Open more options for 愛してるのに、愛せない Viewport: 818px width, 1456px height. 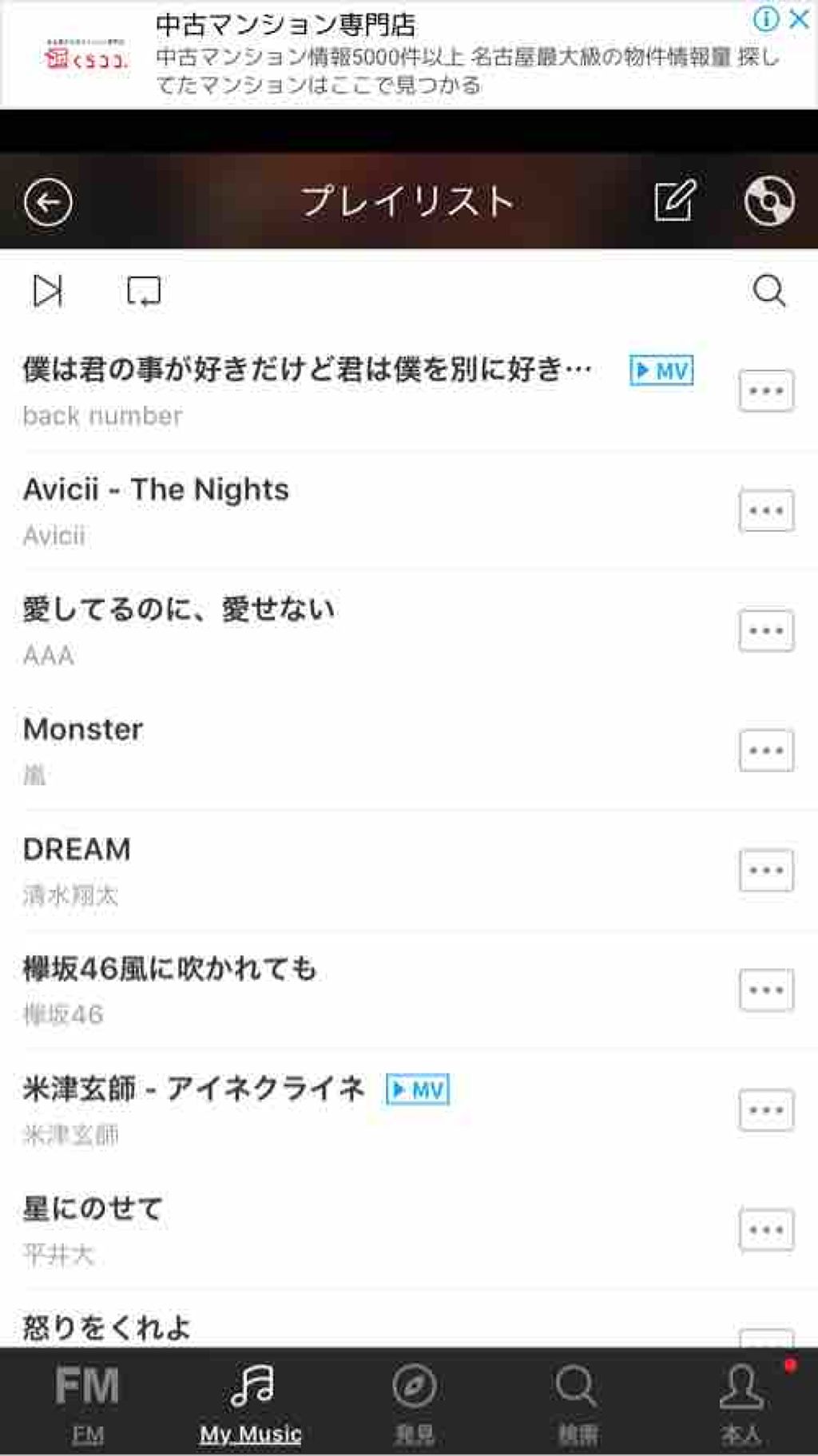tap(766, 629)
